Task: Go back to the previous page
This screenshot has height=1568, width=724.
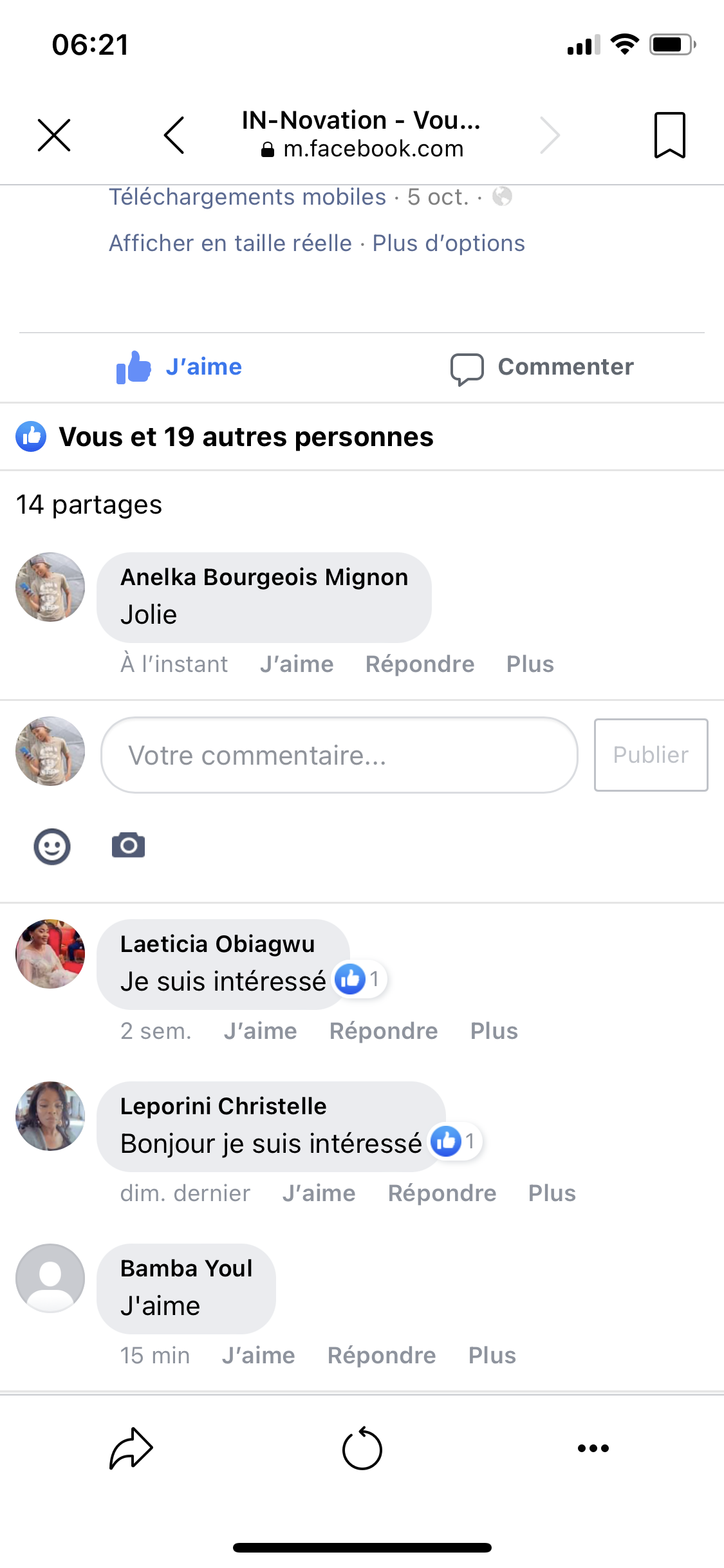Action: coord(174,135)
